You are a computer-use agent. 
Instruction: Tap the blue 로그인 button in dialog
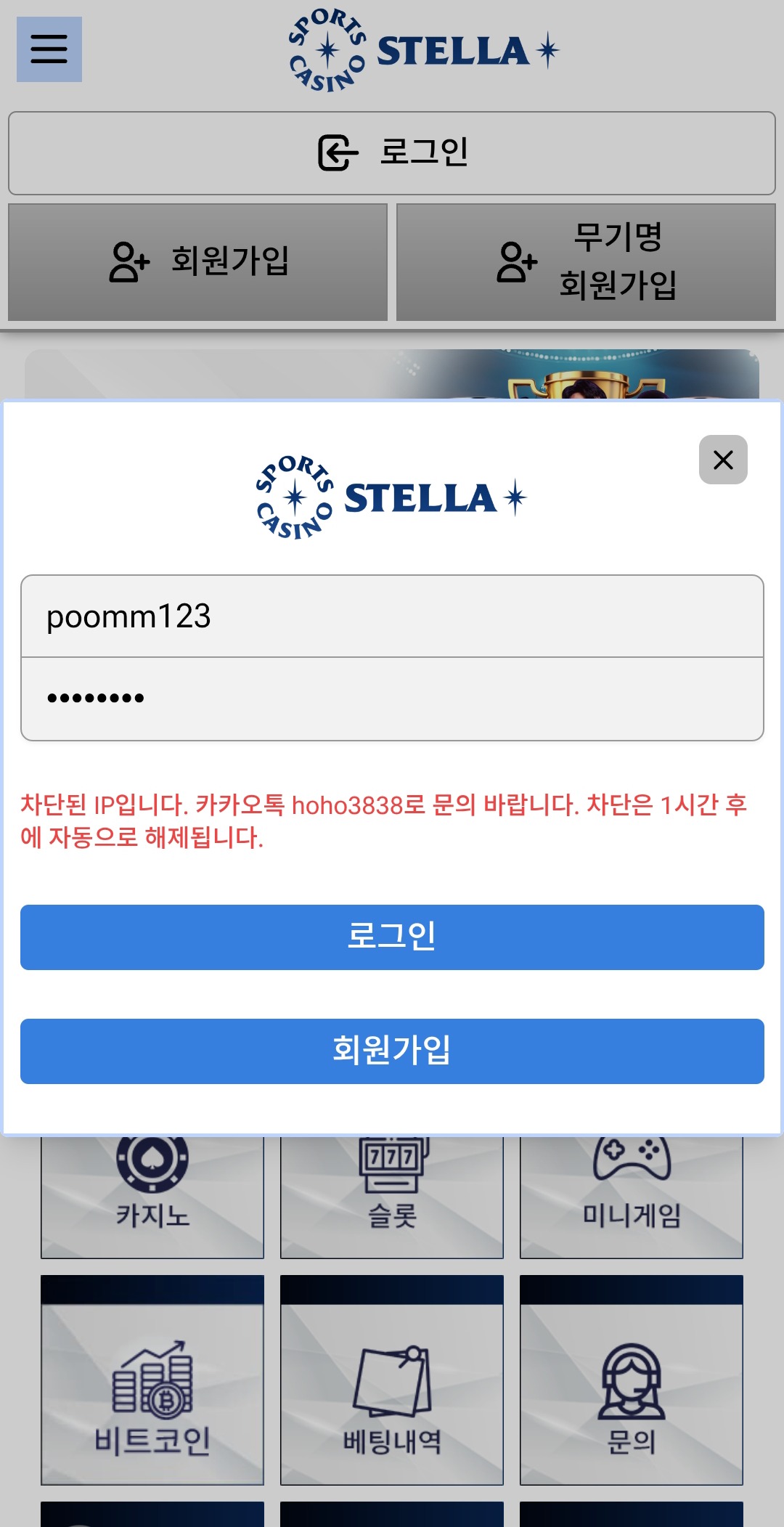pos(392,937)
